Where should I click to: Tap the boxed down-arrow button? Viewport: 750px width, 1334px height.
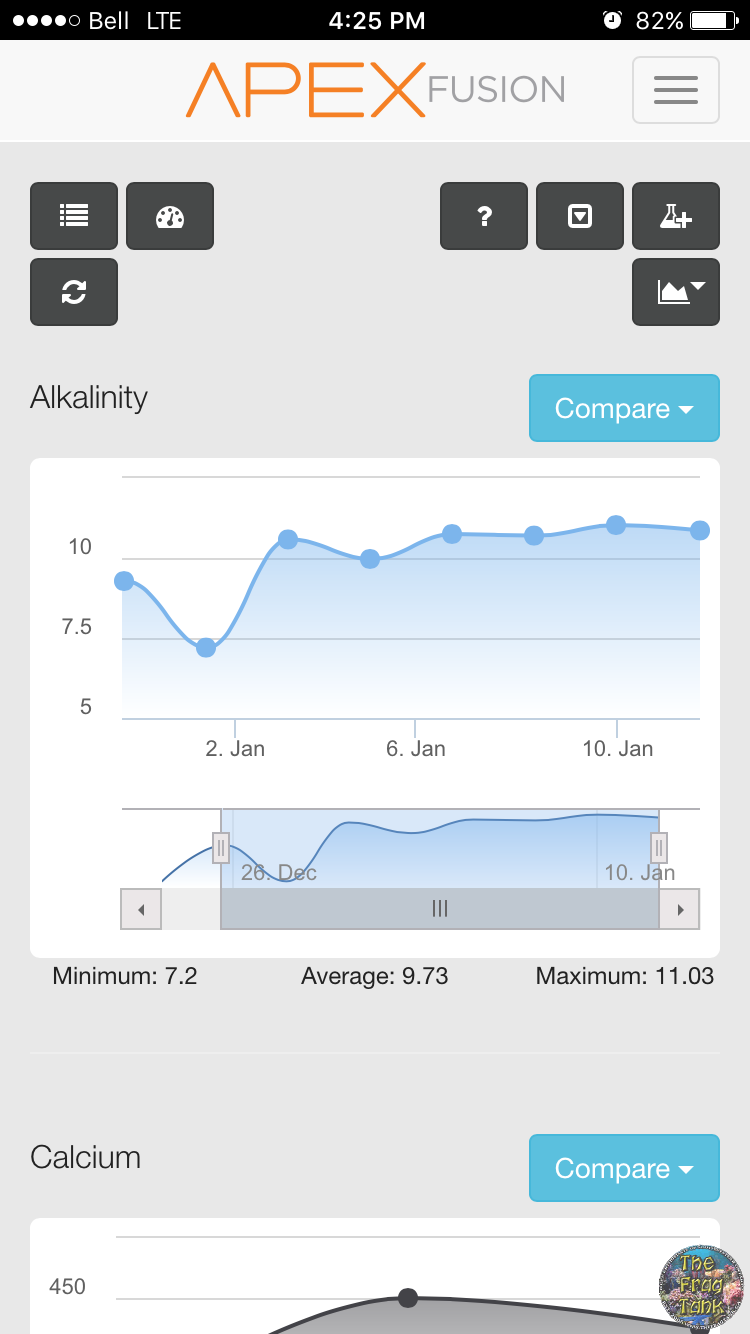pyautogui.click(x=580, y=215)
